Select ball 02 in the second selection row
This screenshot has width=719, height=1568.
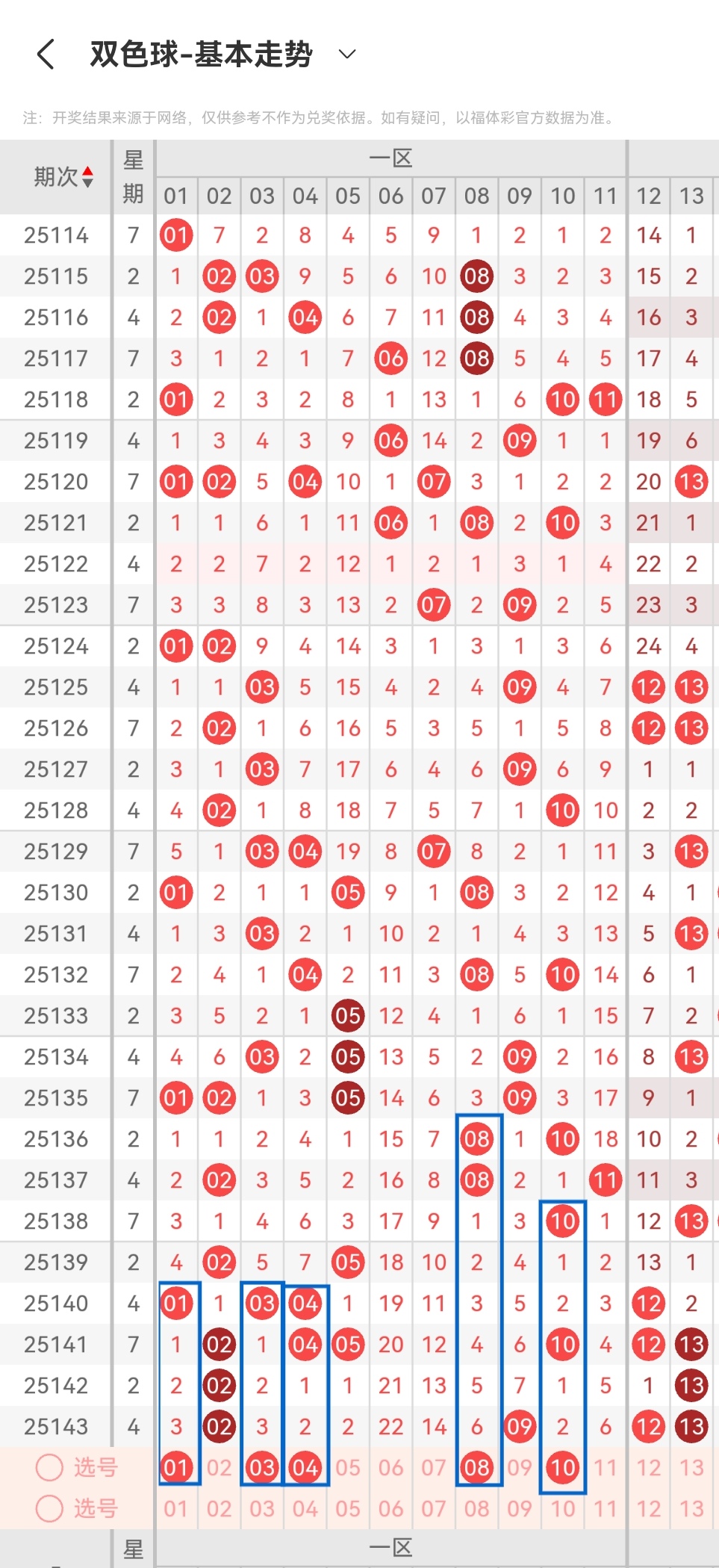coord(219,1508)
